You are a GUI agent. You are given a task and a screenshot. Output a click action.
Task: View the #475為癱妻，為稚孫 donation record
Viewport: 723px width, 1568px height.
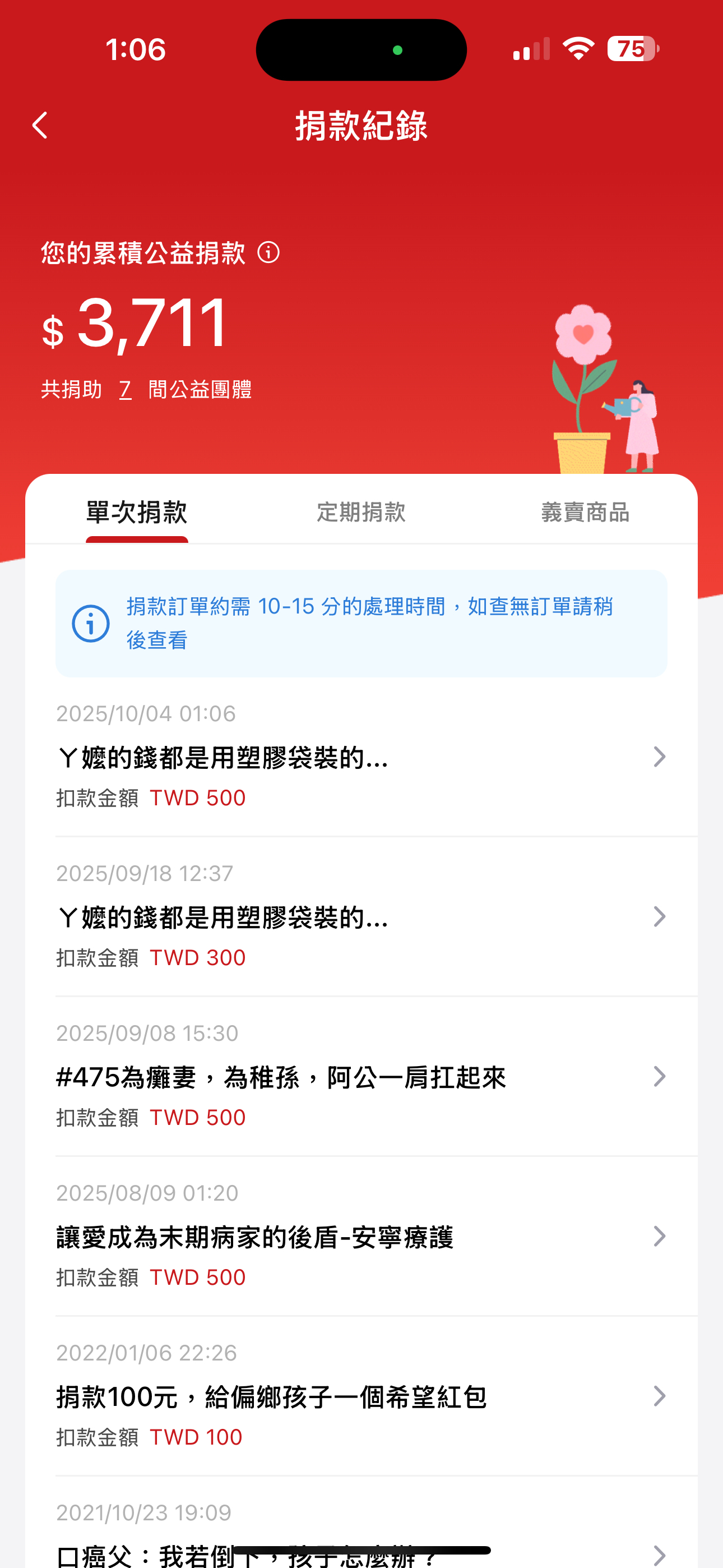tap(361, 1077)
